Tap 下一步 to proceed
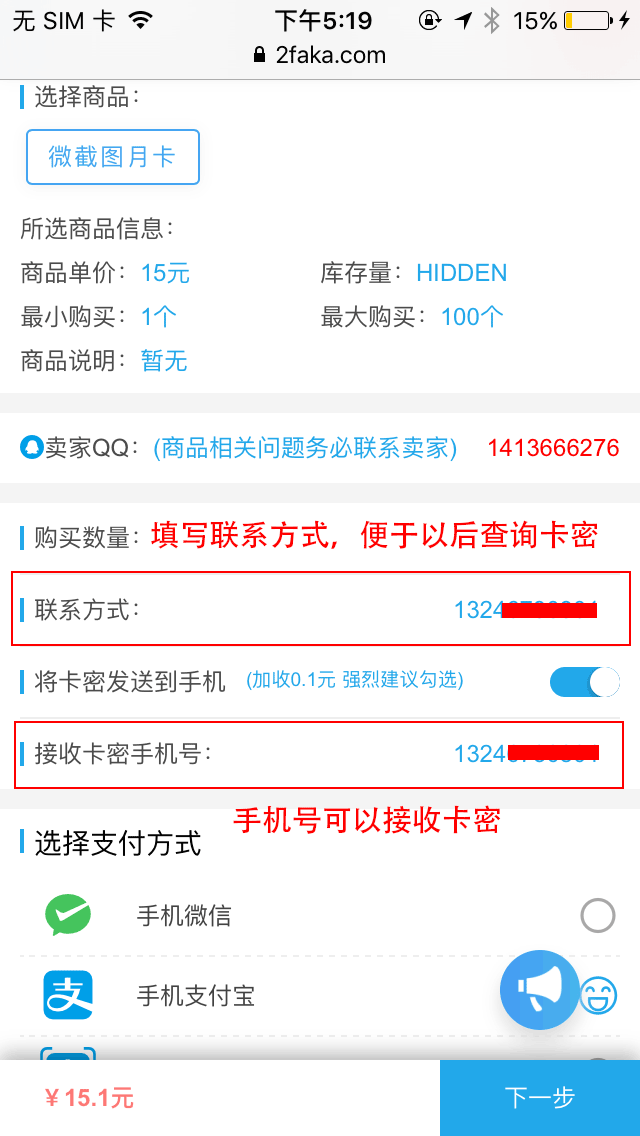Image resolution: width=640 pixels, height=1136 pixels. pos(539,1098)
